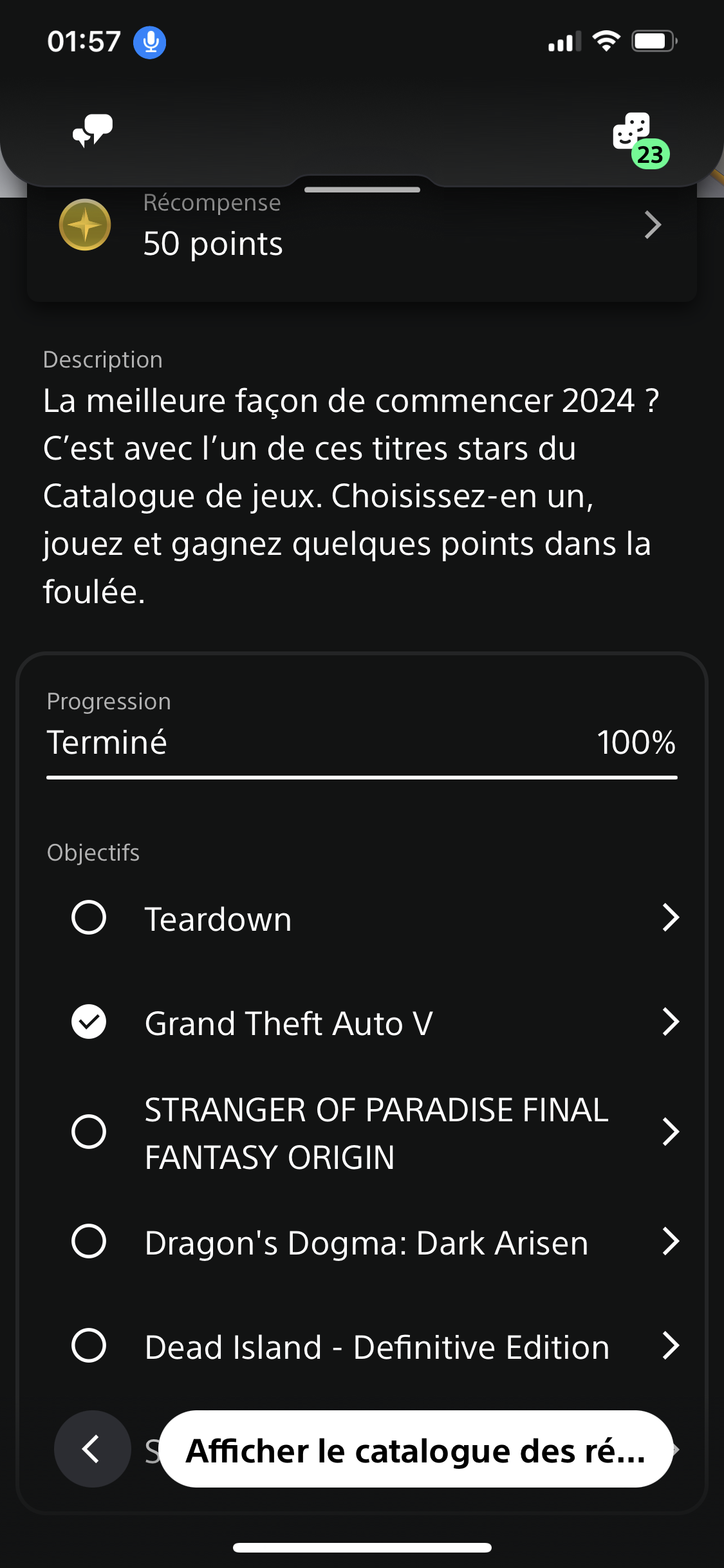Select Dragon's Dogma: Dark Arisen
The width and height of the screenshot is (724, 1568).
pos(373,1242)
